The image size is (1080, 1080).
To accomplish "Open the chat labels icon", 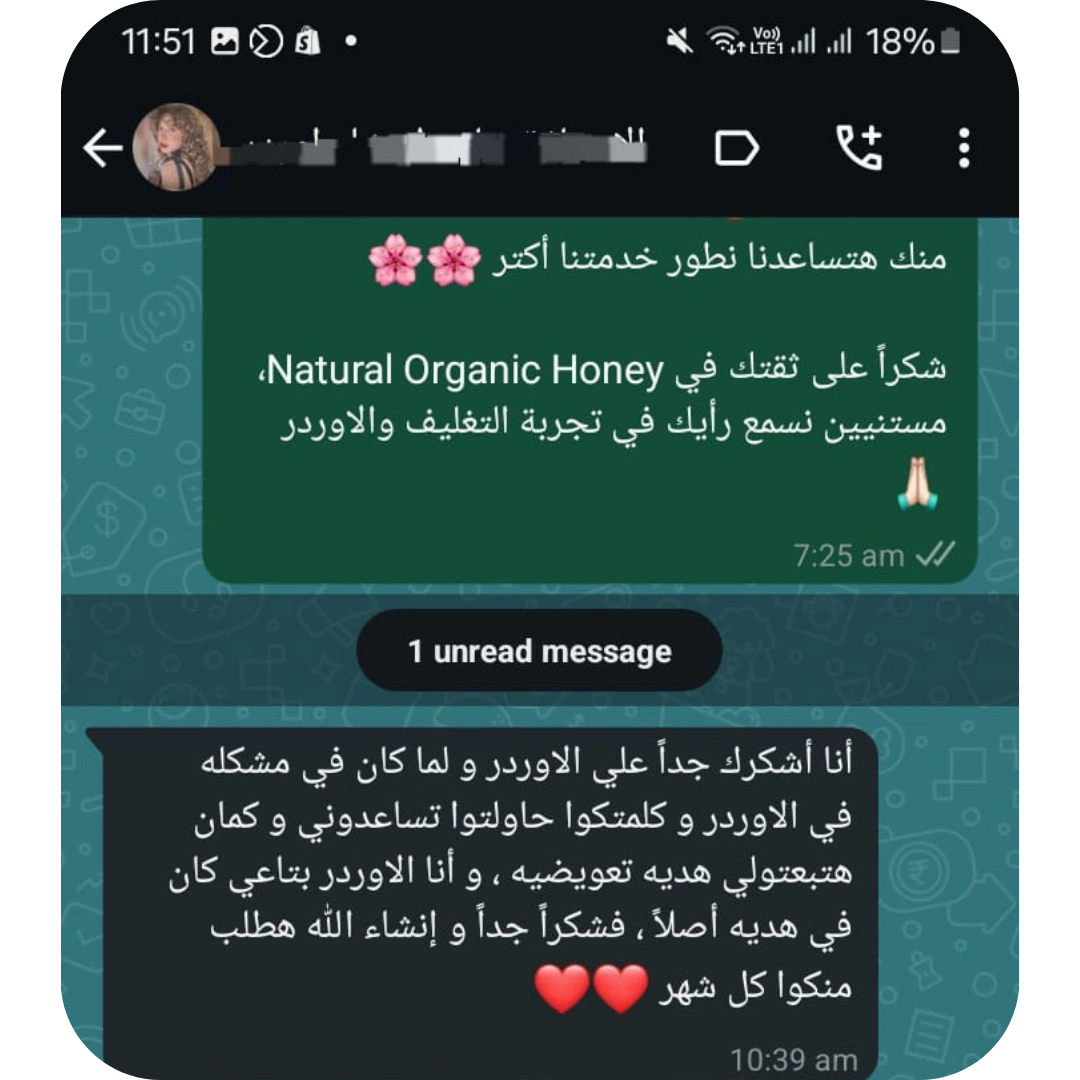I will pos(738,149).
